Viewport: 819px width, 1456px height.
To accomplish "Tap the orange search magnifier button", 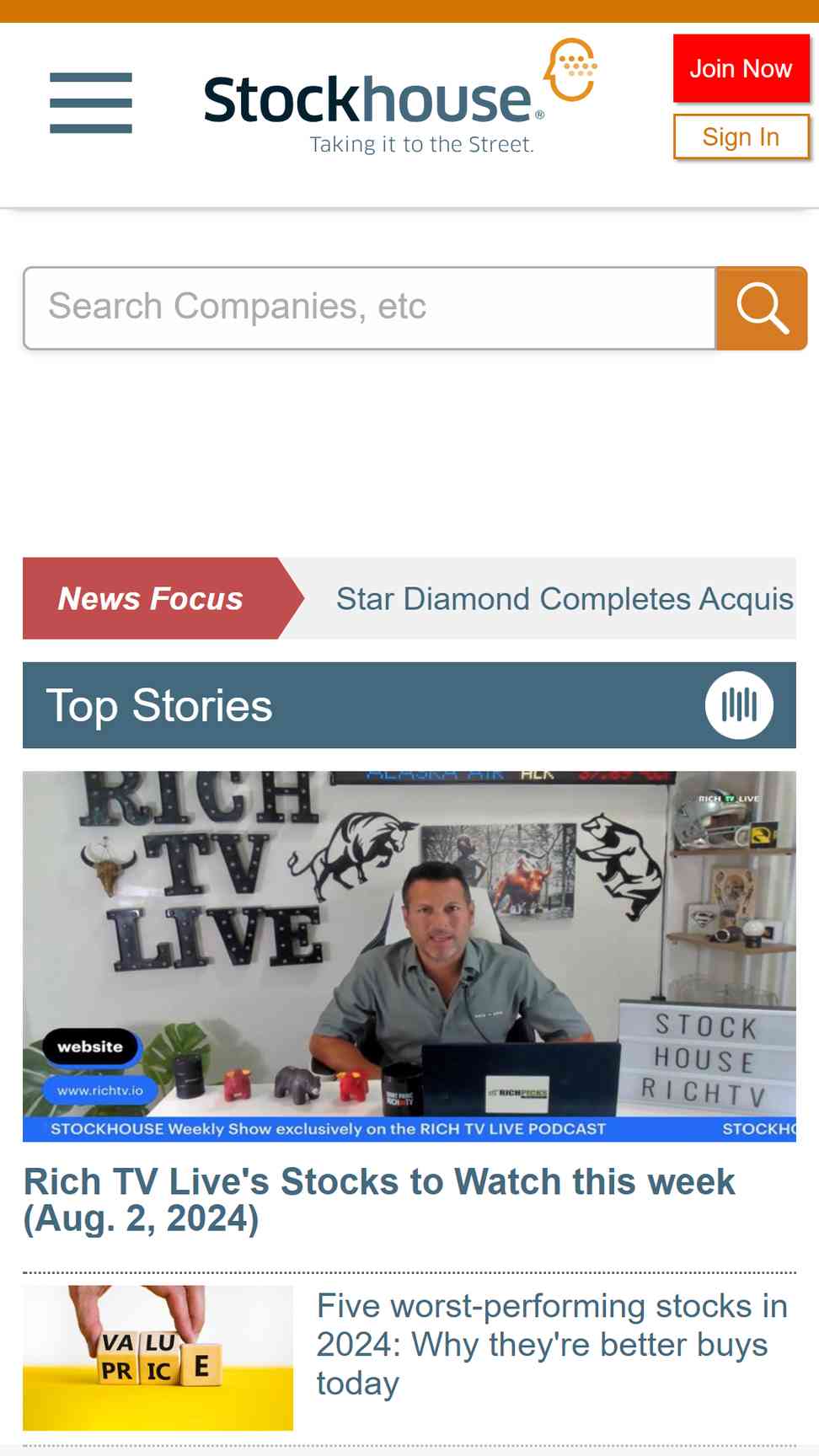I will tap(762, 308).
